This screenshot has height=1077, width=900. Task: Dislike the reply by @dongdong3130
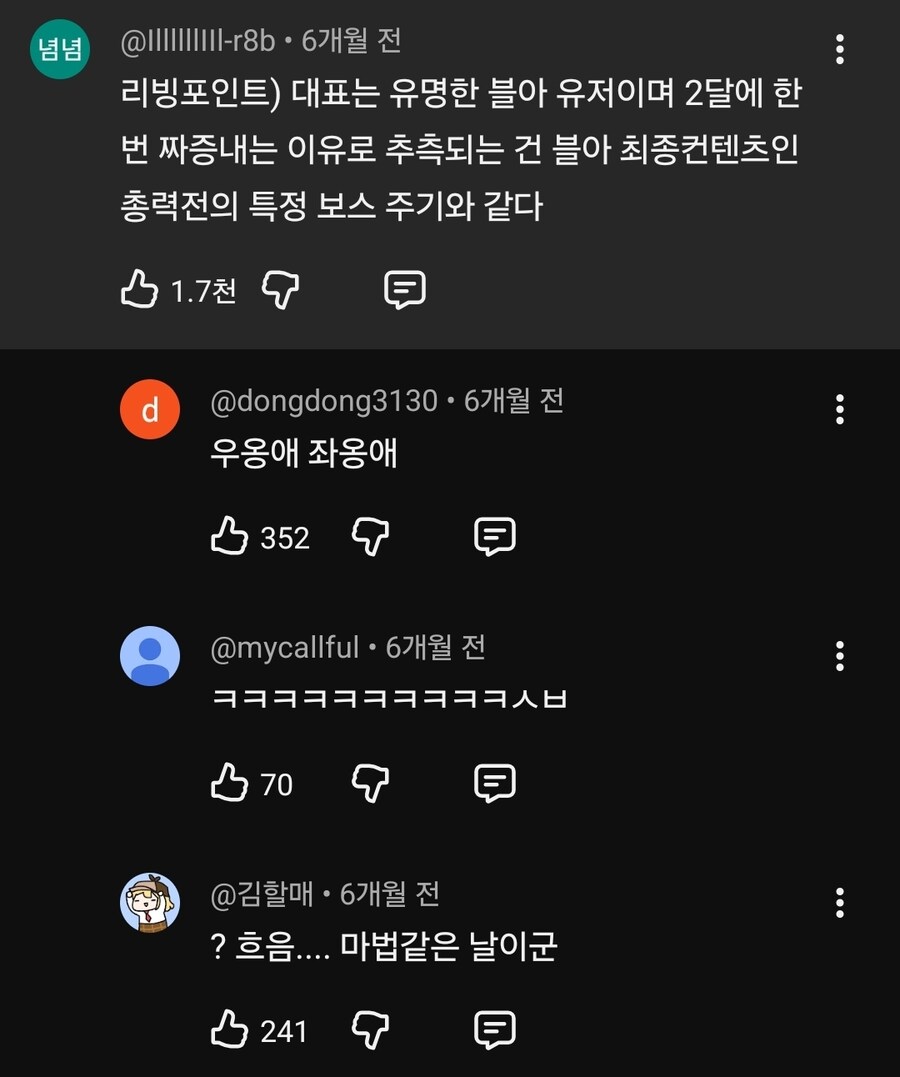(x=370, y=538)
